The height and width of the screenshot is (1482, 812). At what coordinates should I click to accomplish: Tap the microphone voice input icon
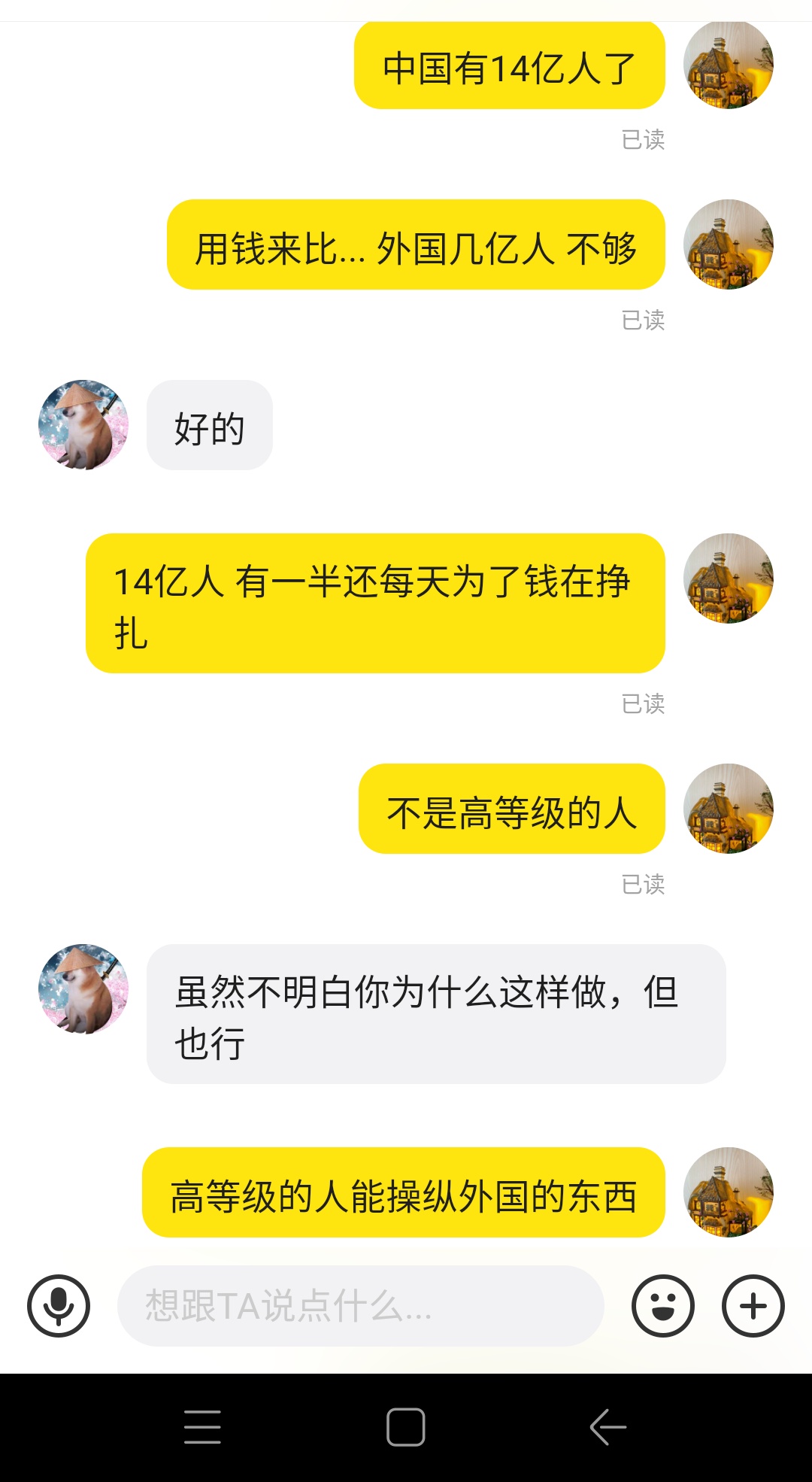pyautogui.click(x=59, y=1306)
